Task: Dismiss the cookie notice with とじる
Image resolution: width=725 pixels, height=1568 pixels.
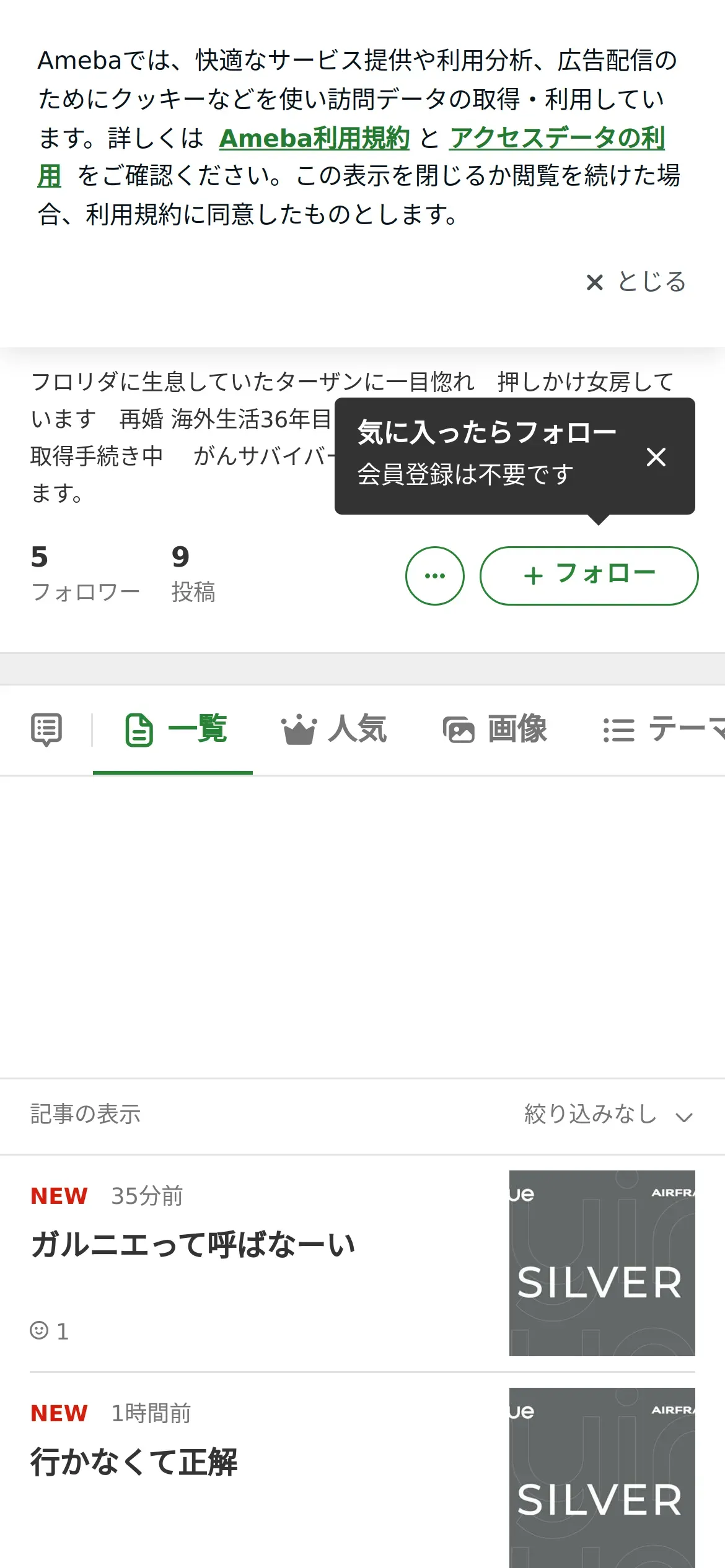Action: 636,282
